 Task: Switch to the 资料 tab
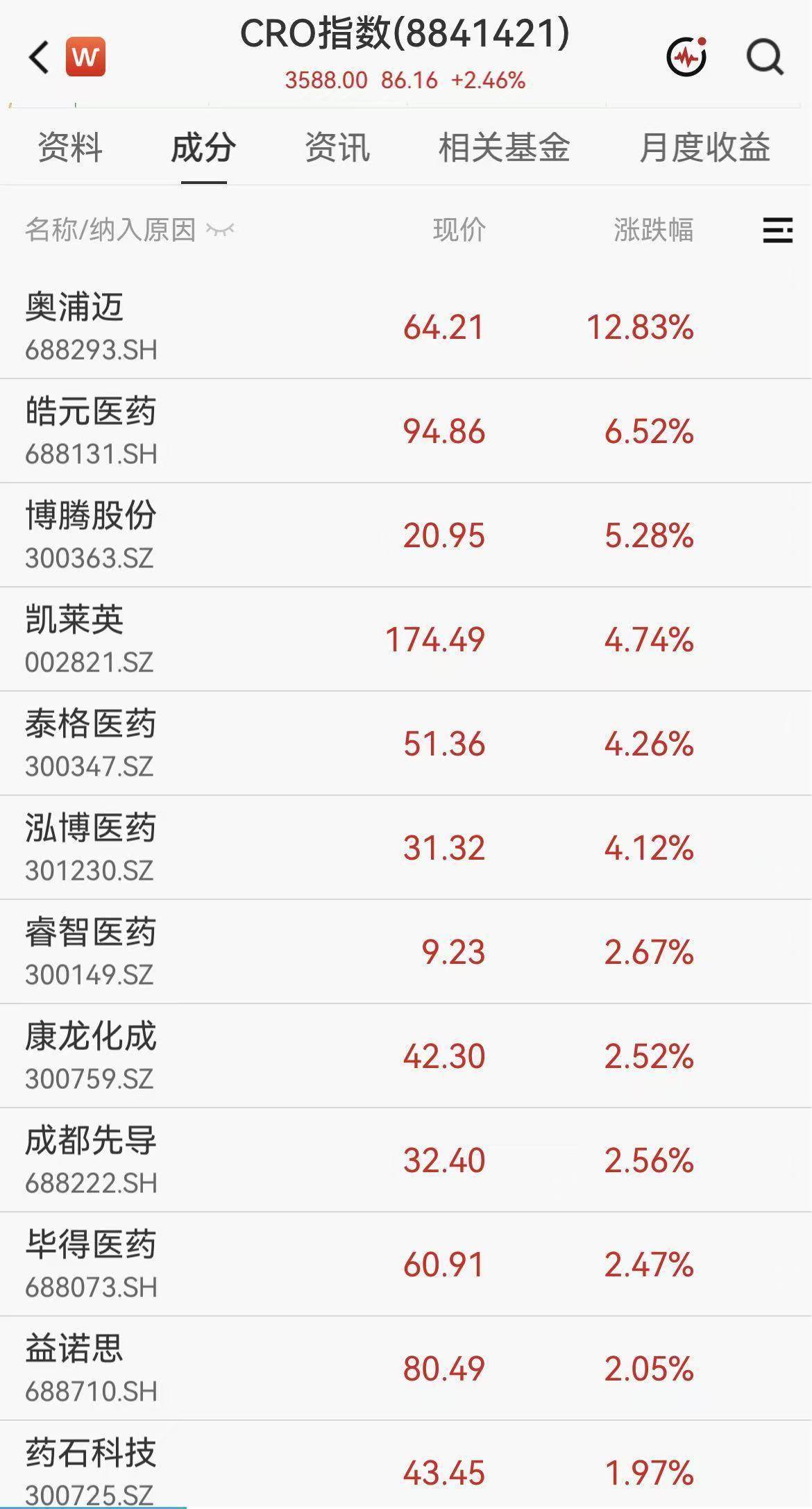tap(70, 147)
